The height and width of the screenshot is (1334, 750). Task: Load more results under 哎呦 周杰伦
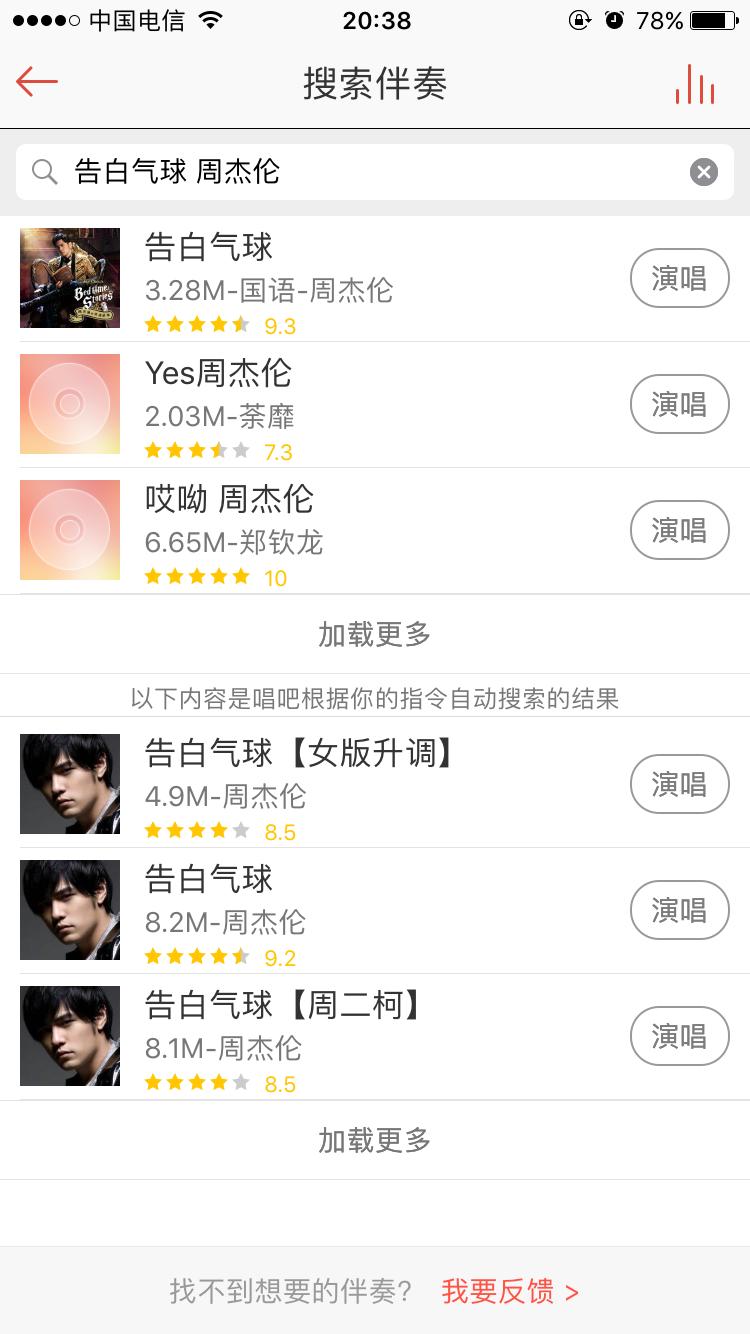click(x=375, y=634)
